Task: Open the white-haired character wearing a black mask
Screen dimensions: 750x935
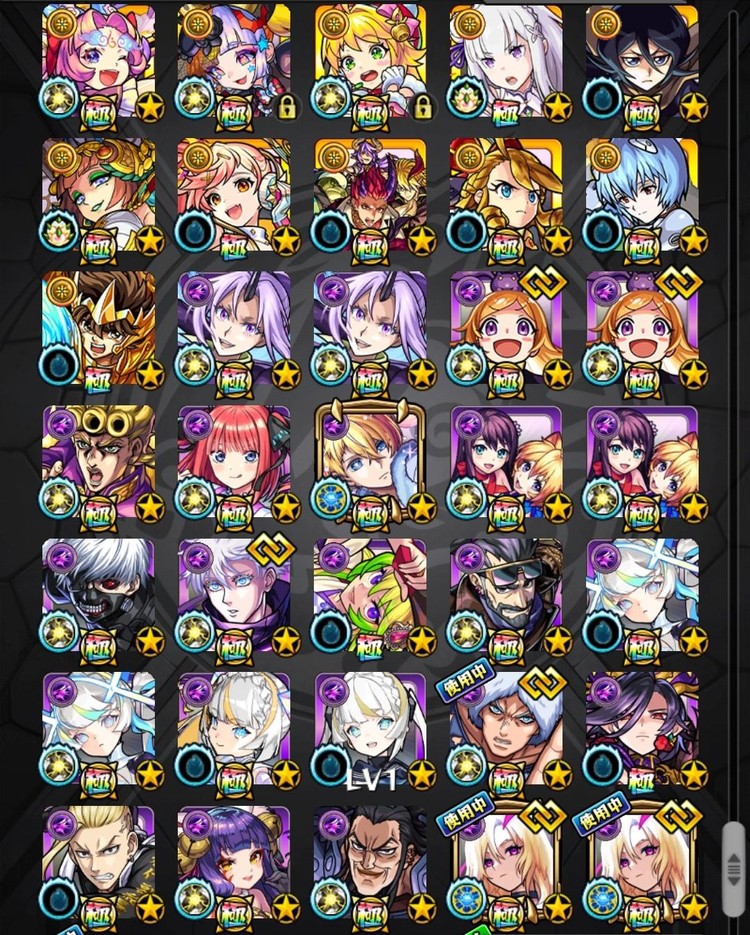Action: pyautogui.click(x=98, y=595)
